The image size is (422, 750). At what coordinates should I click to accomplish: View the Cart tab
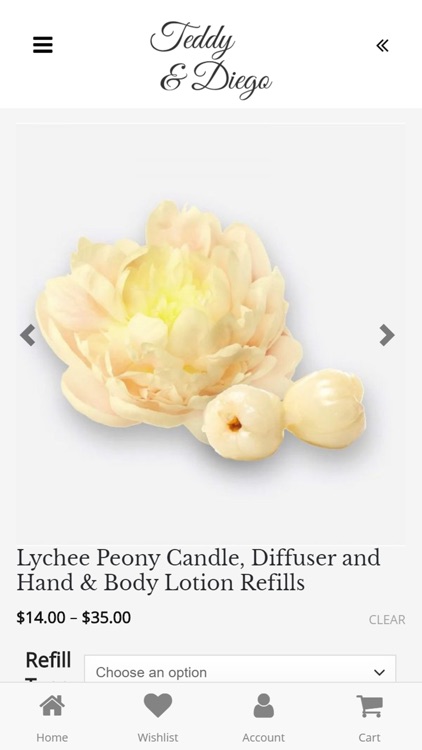(x=369, y=717)
